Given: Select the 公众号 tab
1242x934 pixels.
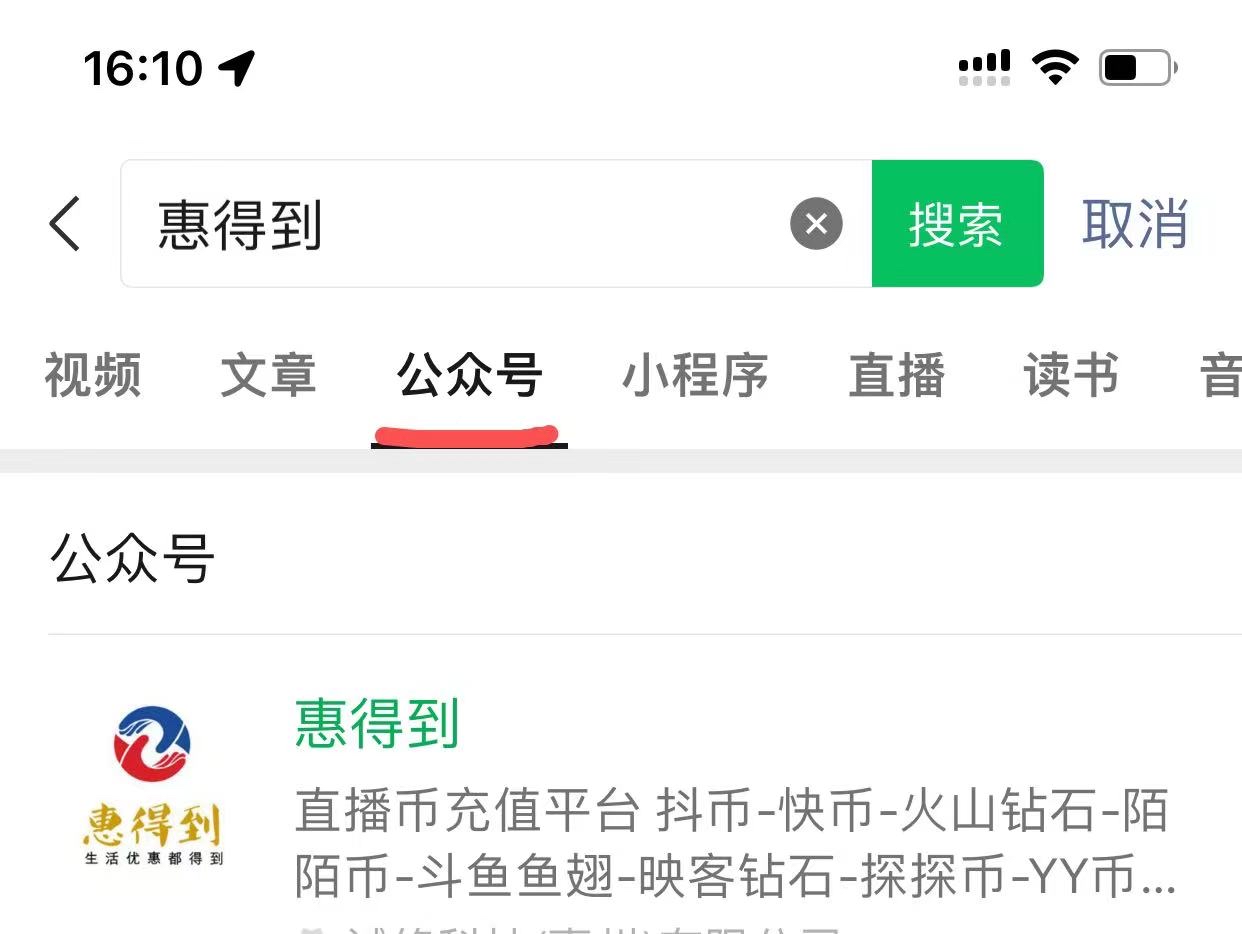Looking at the screenshot, I should click(x=469, y=376).
